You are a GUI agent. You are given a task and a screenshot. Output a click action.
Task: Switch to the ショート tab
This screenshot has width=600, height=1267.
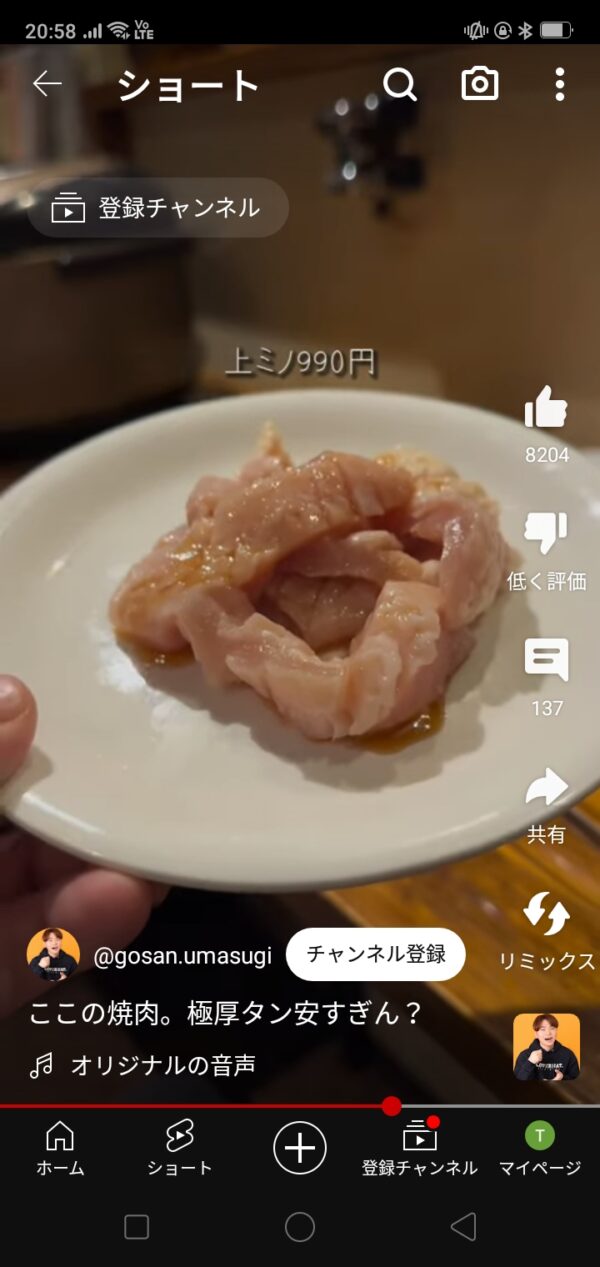pyautogui.click(x=180, y=1148)
